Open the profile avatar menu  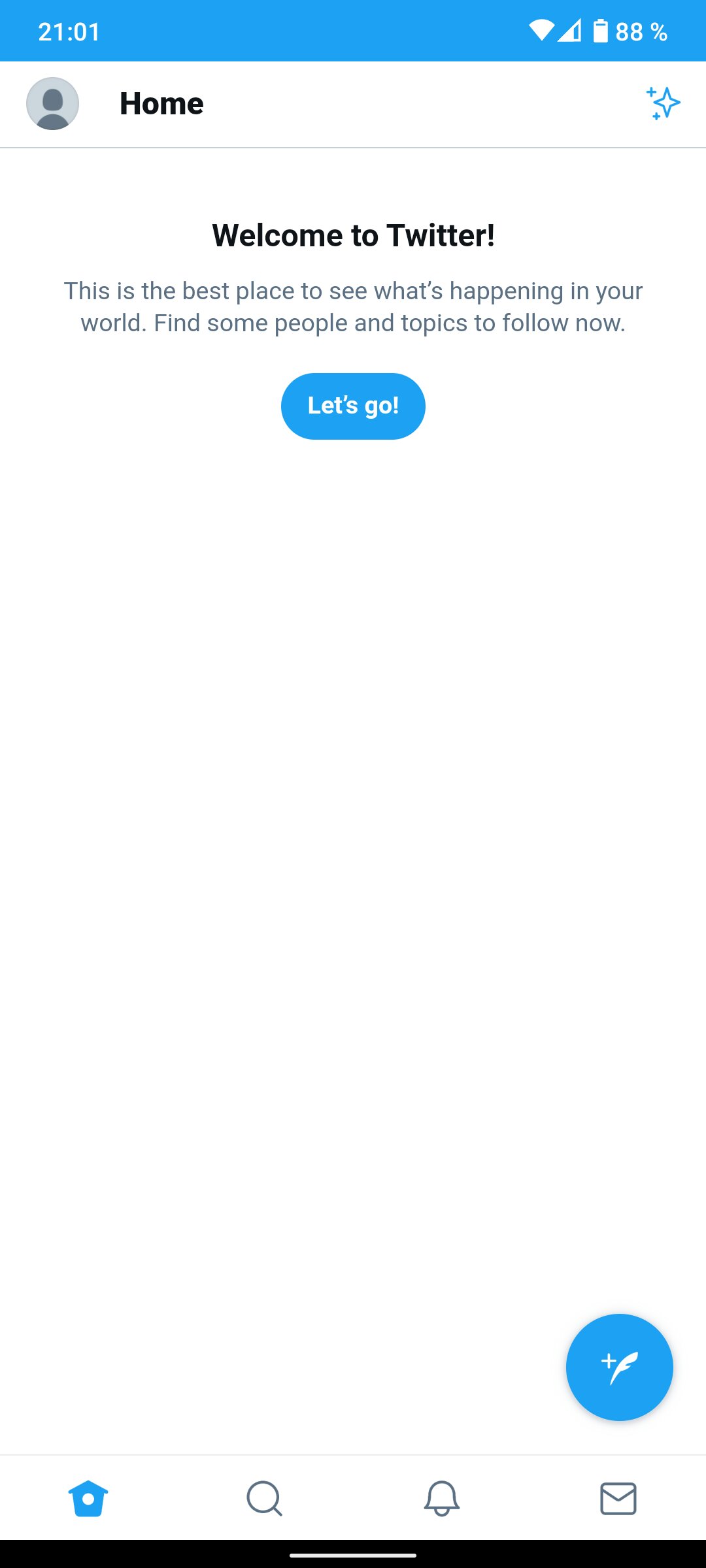tap(52, 103)
